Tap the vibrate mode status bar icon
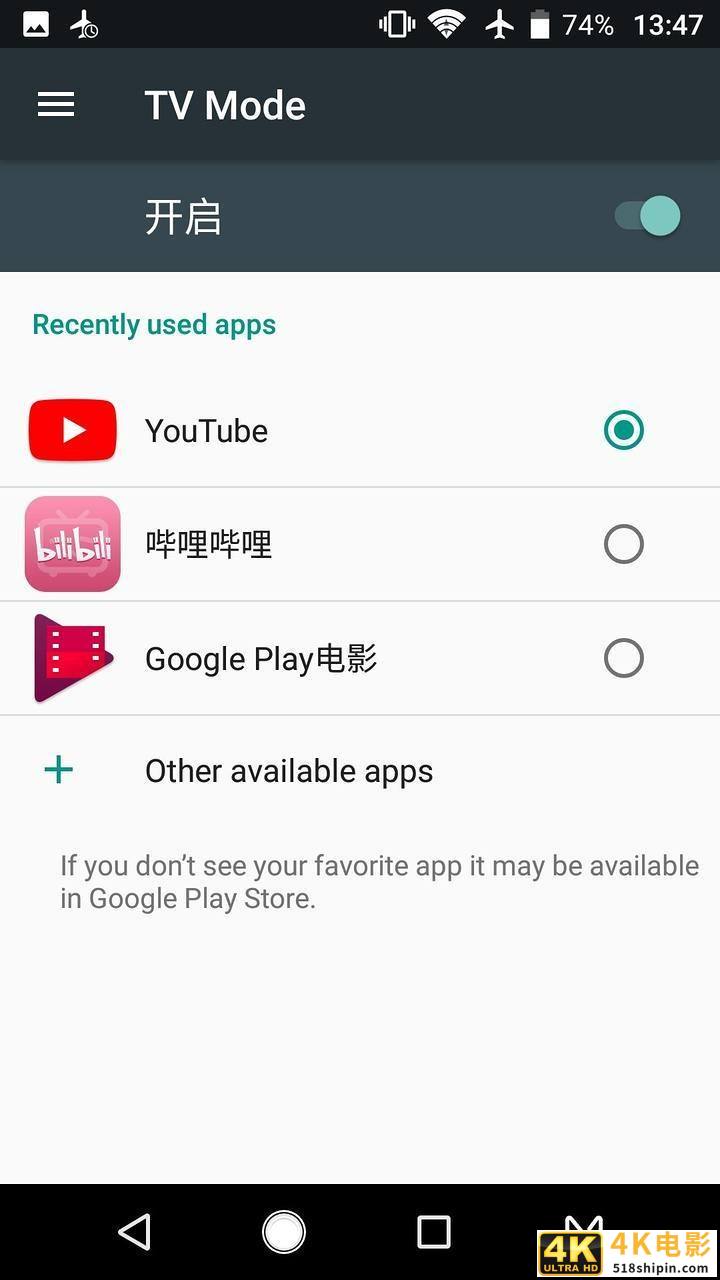720x1280 pixels. (x=396, y=23)
